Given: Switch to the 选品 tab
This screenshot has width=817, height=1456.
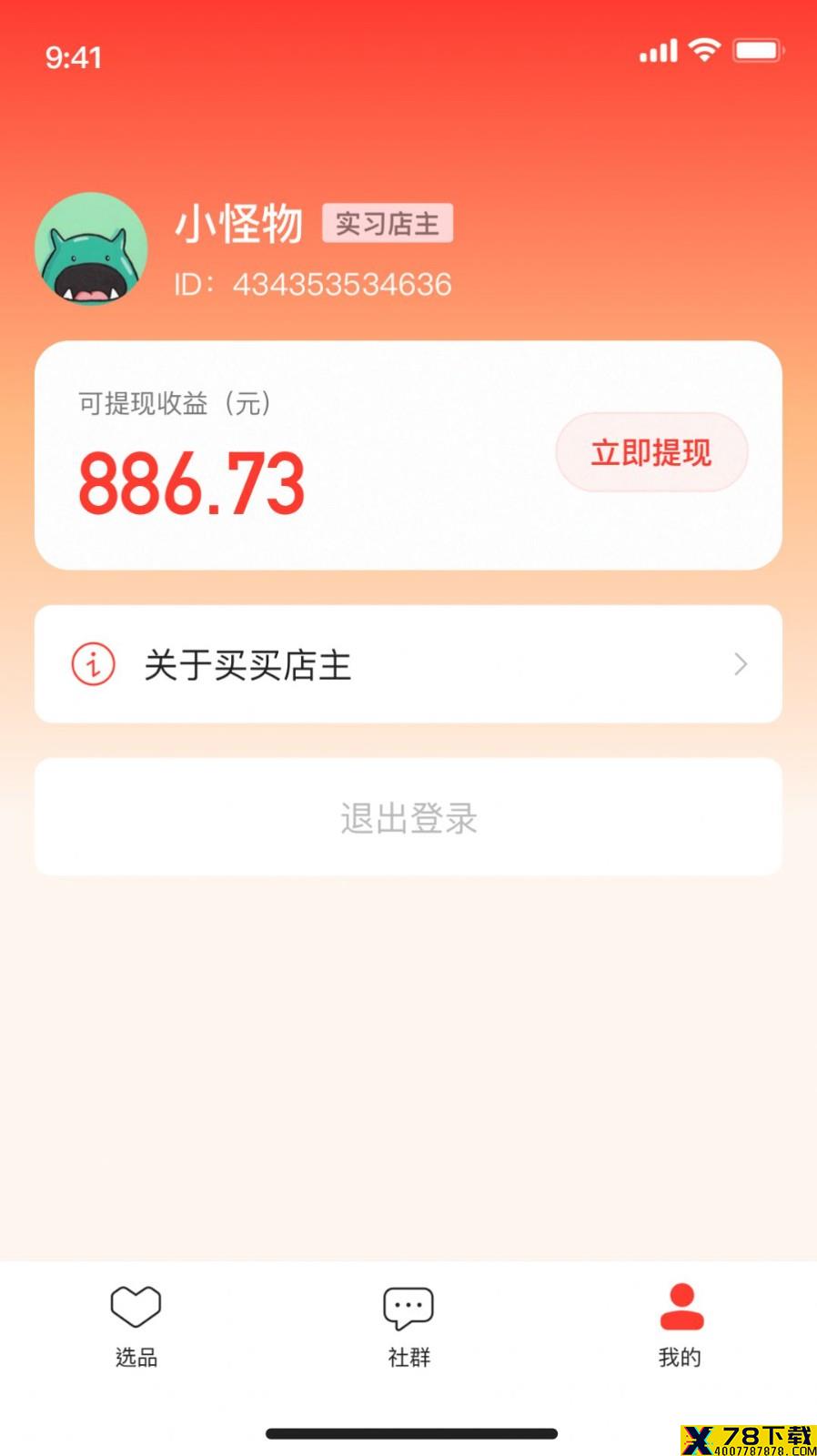Looking at the screenshot, I should (x=136, y=1326).
